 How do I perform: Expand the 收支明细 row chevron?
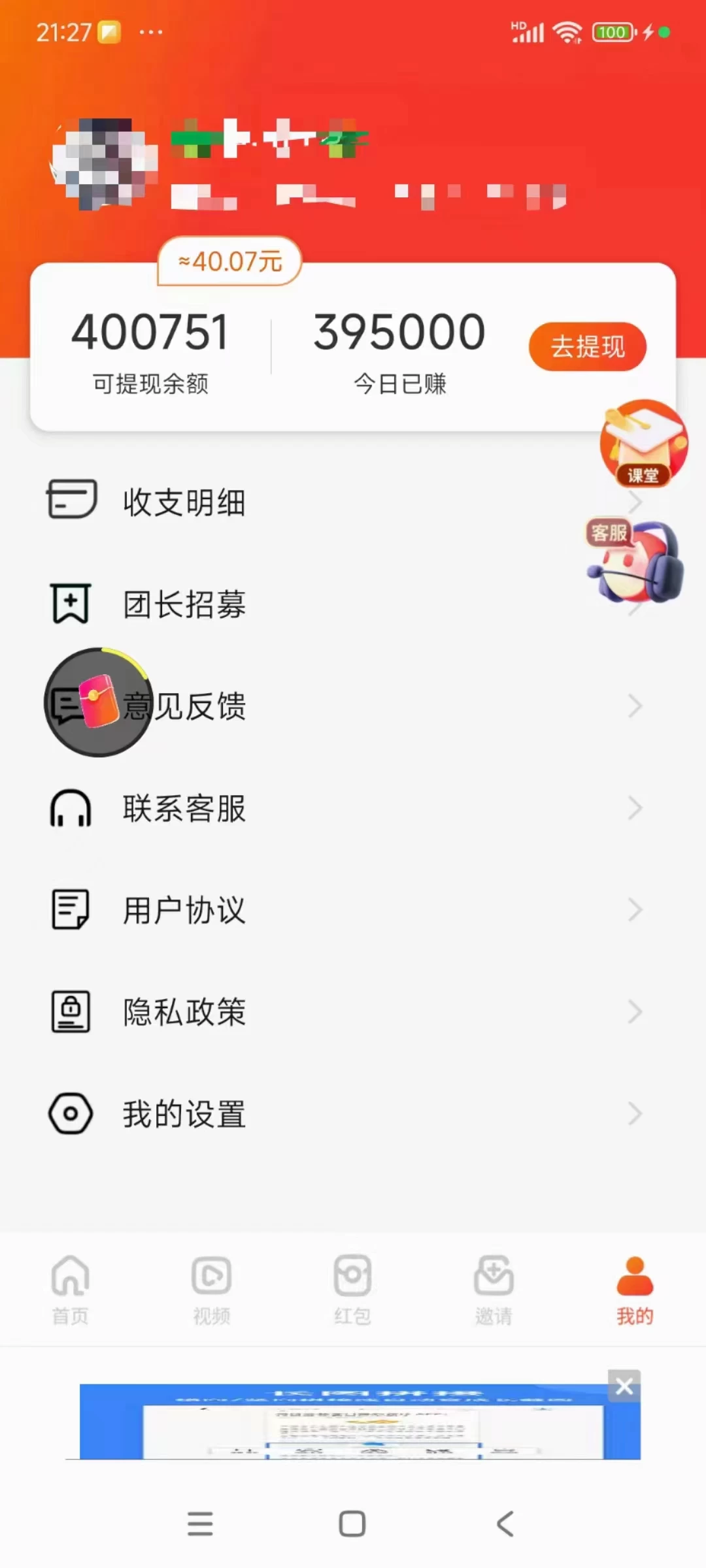coord(635,502)
